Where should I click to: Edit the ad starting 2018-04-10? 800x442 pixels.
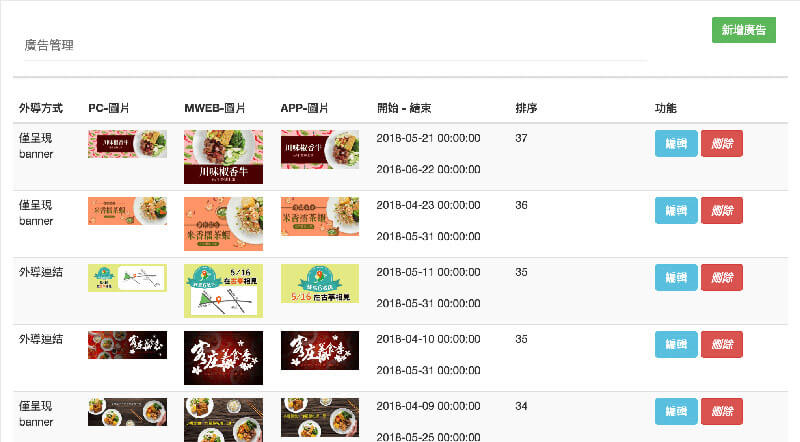click(x=676, y=344)
